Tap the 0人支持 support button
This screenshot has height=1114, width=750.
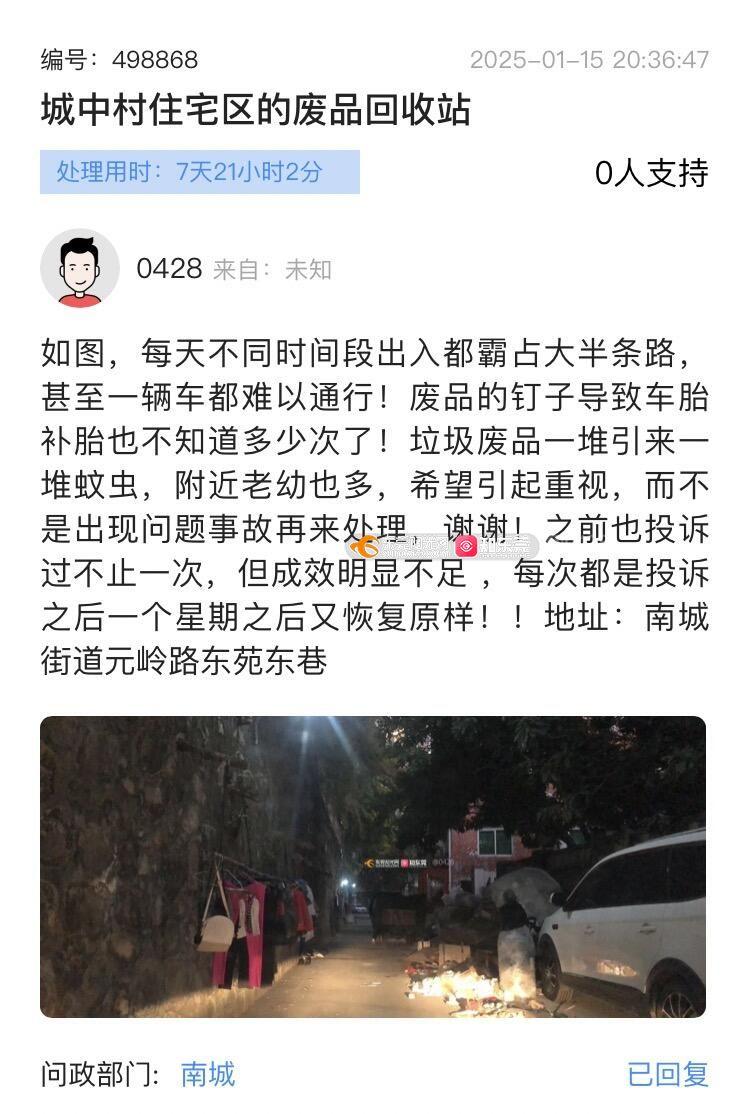(x=651, y=173)
